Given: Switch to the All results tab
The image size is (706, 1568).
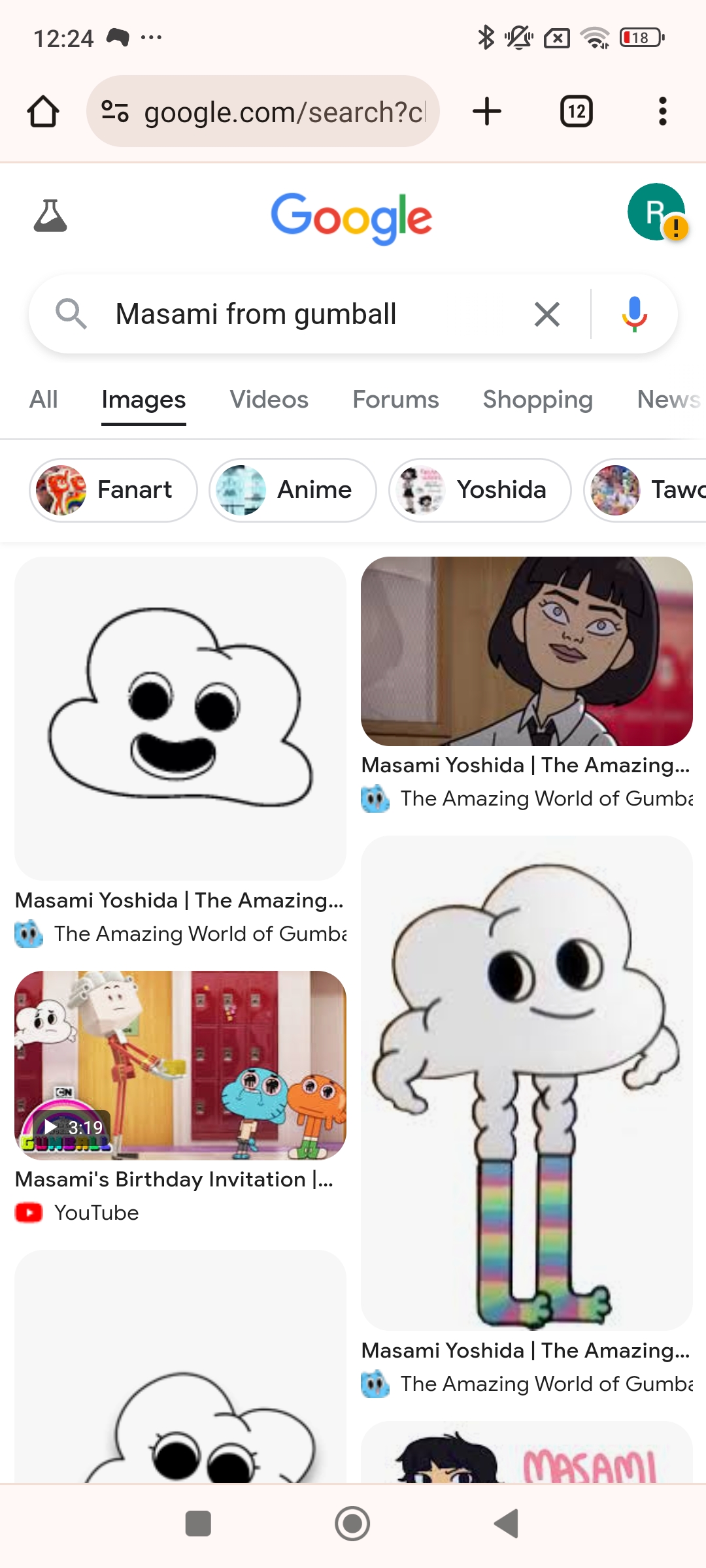Looking at the screenshot, I should (x=44, y=399).
